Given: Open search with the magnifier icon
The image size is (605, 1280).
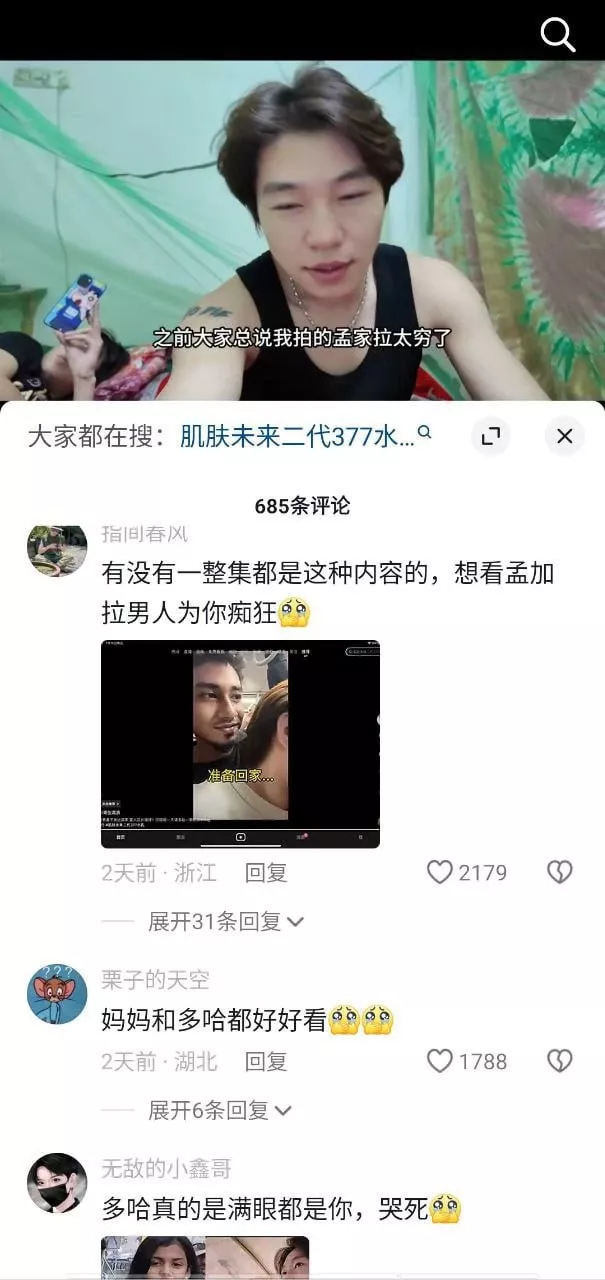Looking at the screenshot, I should click(x=557, y=34).
